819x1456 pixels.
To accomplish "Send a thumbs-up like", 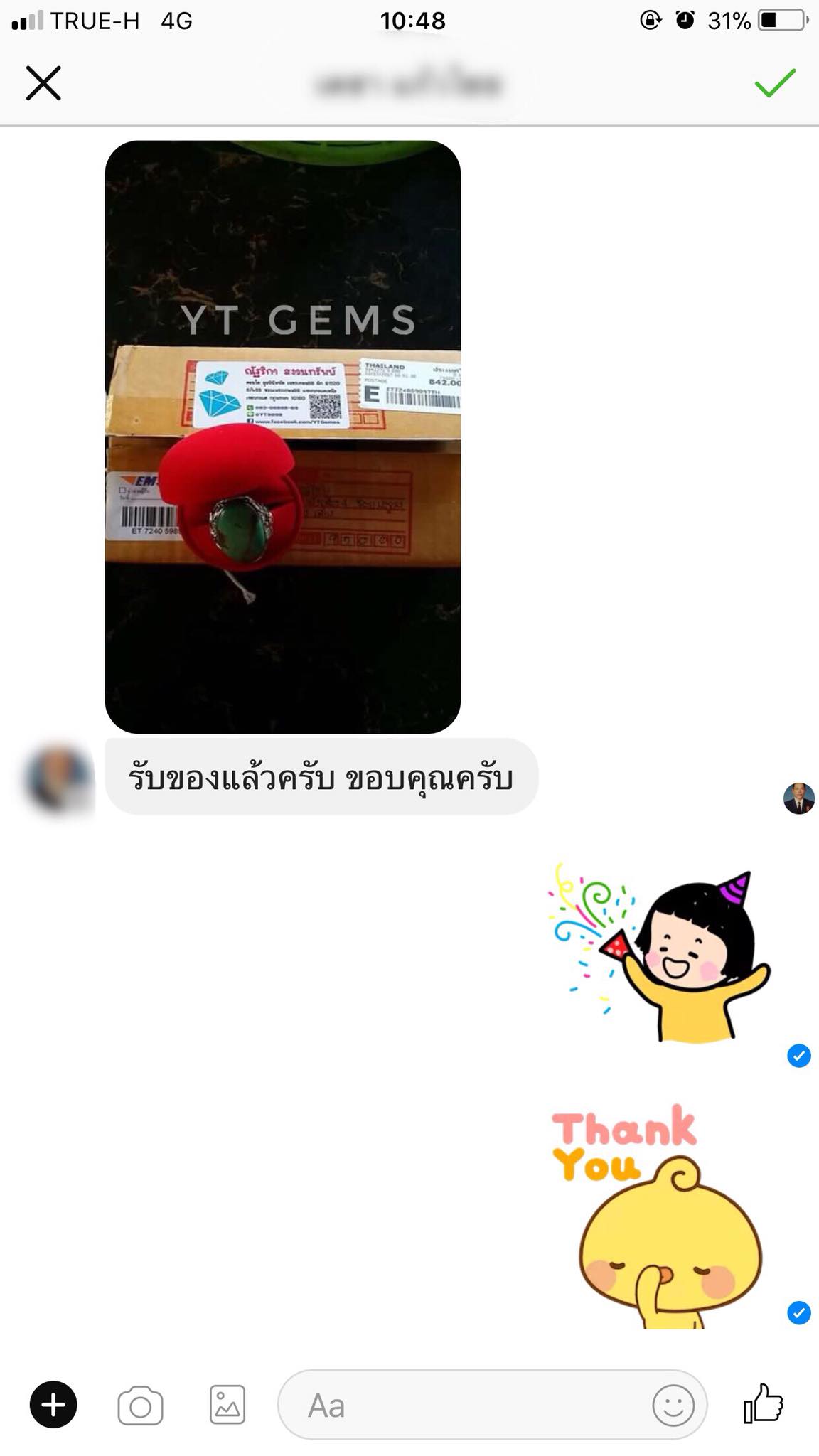I will [x=763, y=1403].
